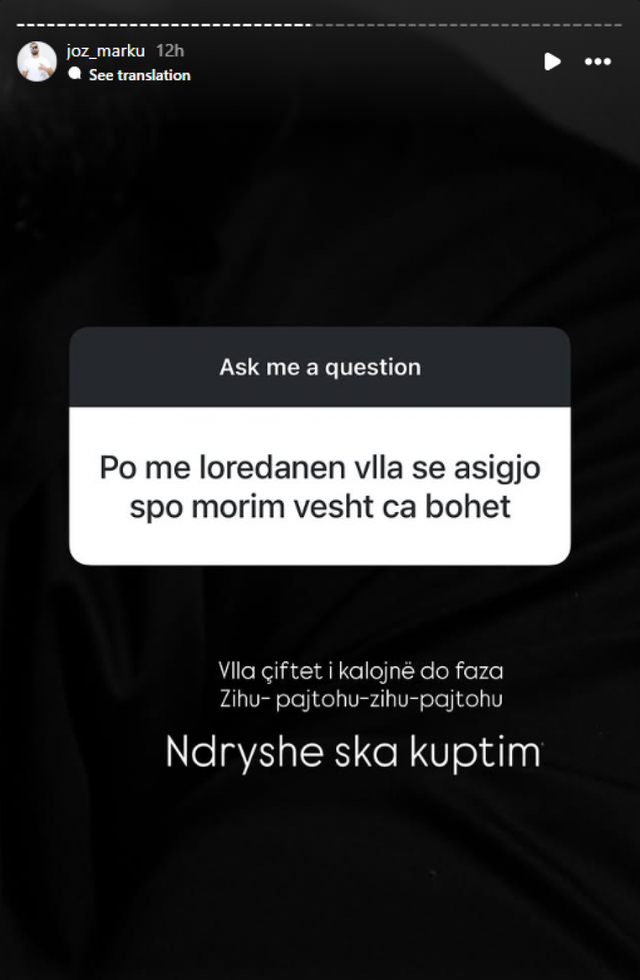Open the joz_marku username link
640x980 pixels.
pos(107,51)
